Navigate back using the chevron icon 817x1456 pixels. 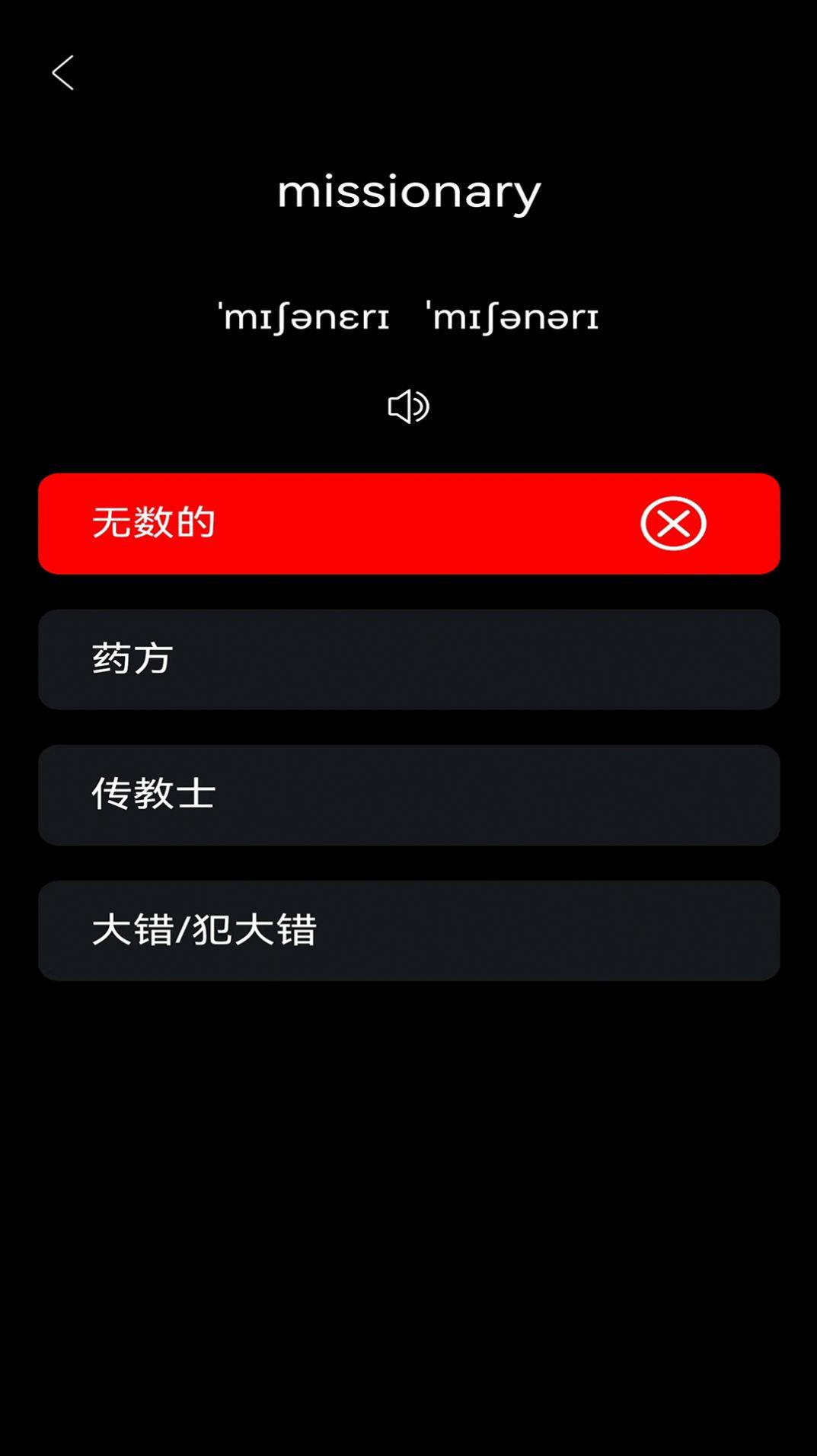point(64,74)
